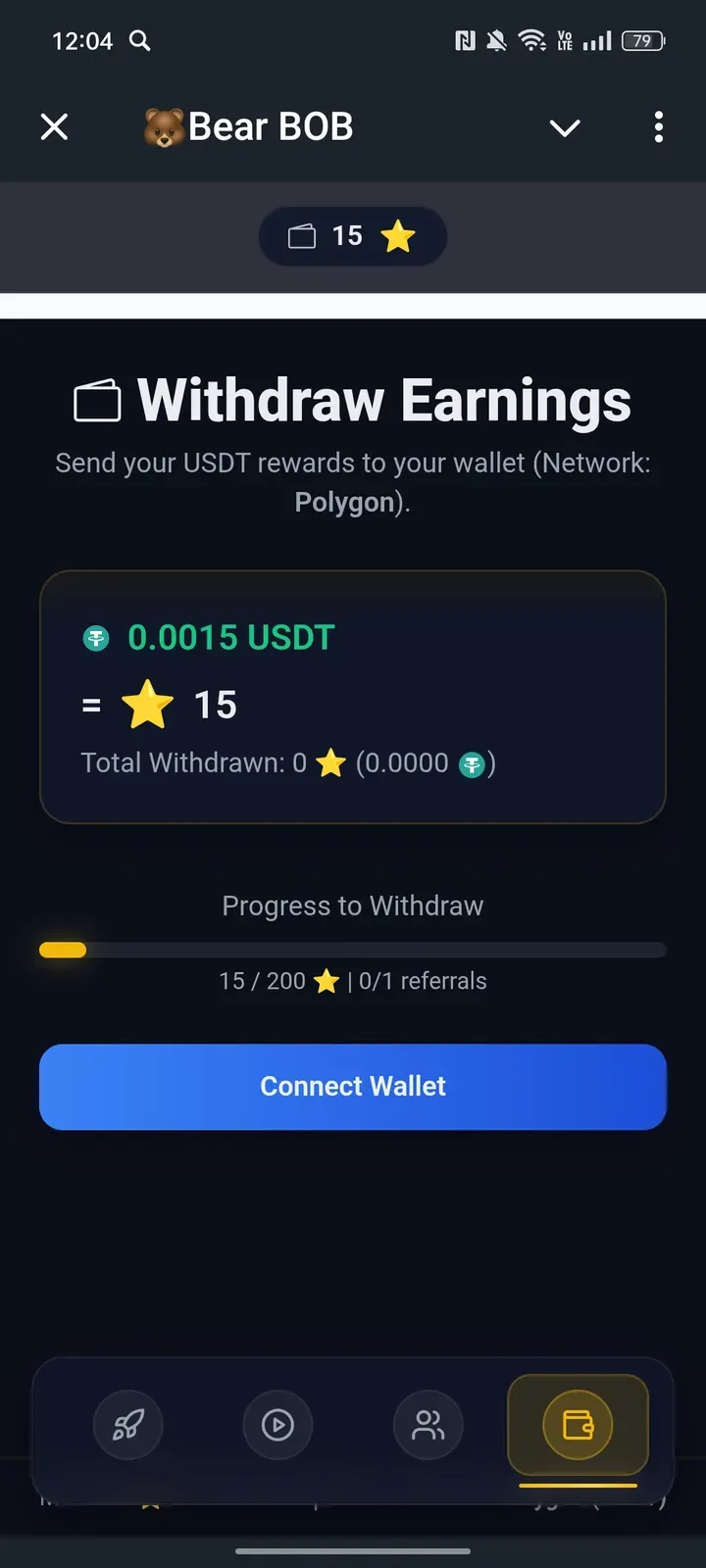Close the Bear BOB mini app

tap(55, 126)
